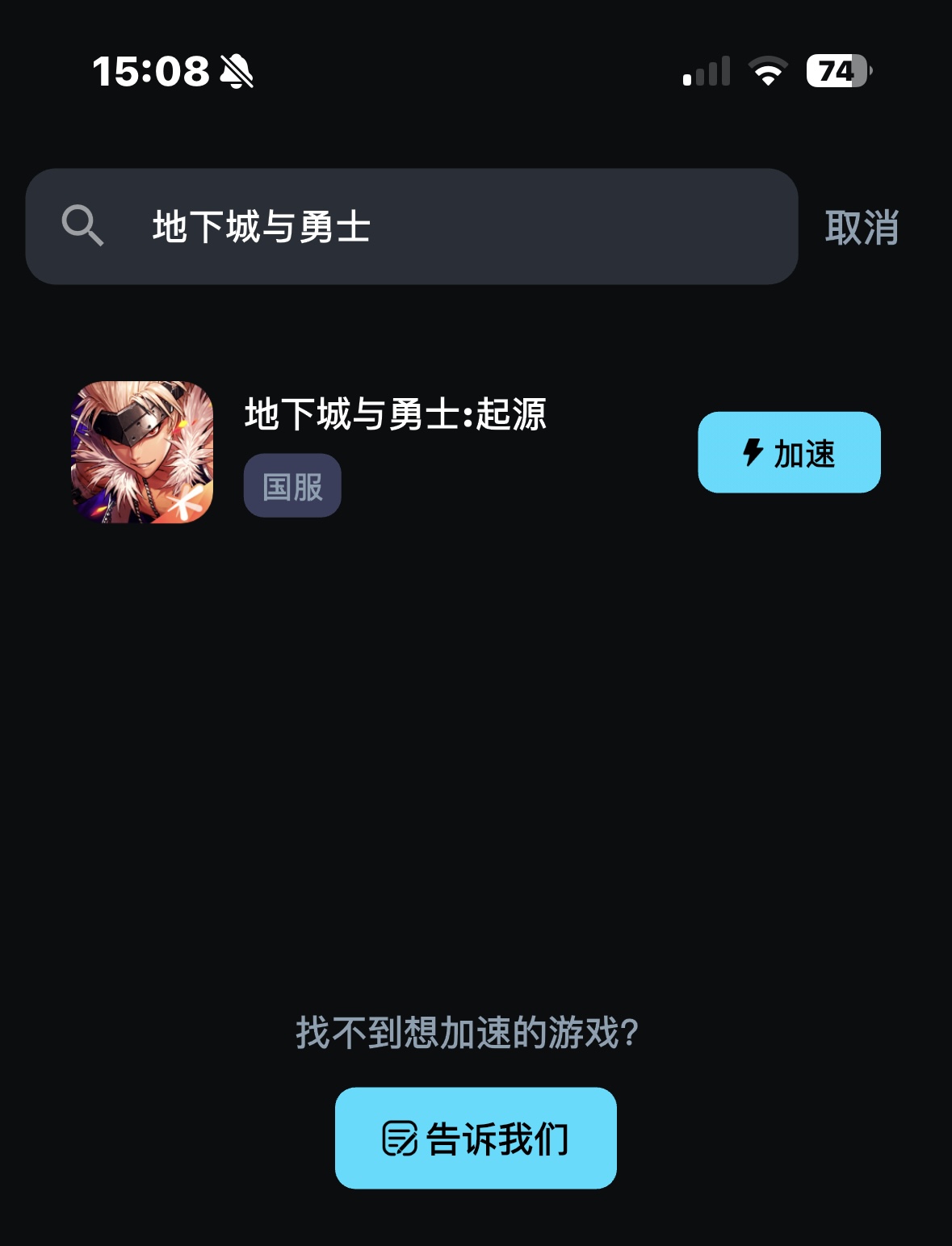This screenshot has width=952, height=1246.
Task: Tap 告诉我们 to report a missing game
Action: pos(476,1138)
